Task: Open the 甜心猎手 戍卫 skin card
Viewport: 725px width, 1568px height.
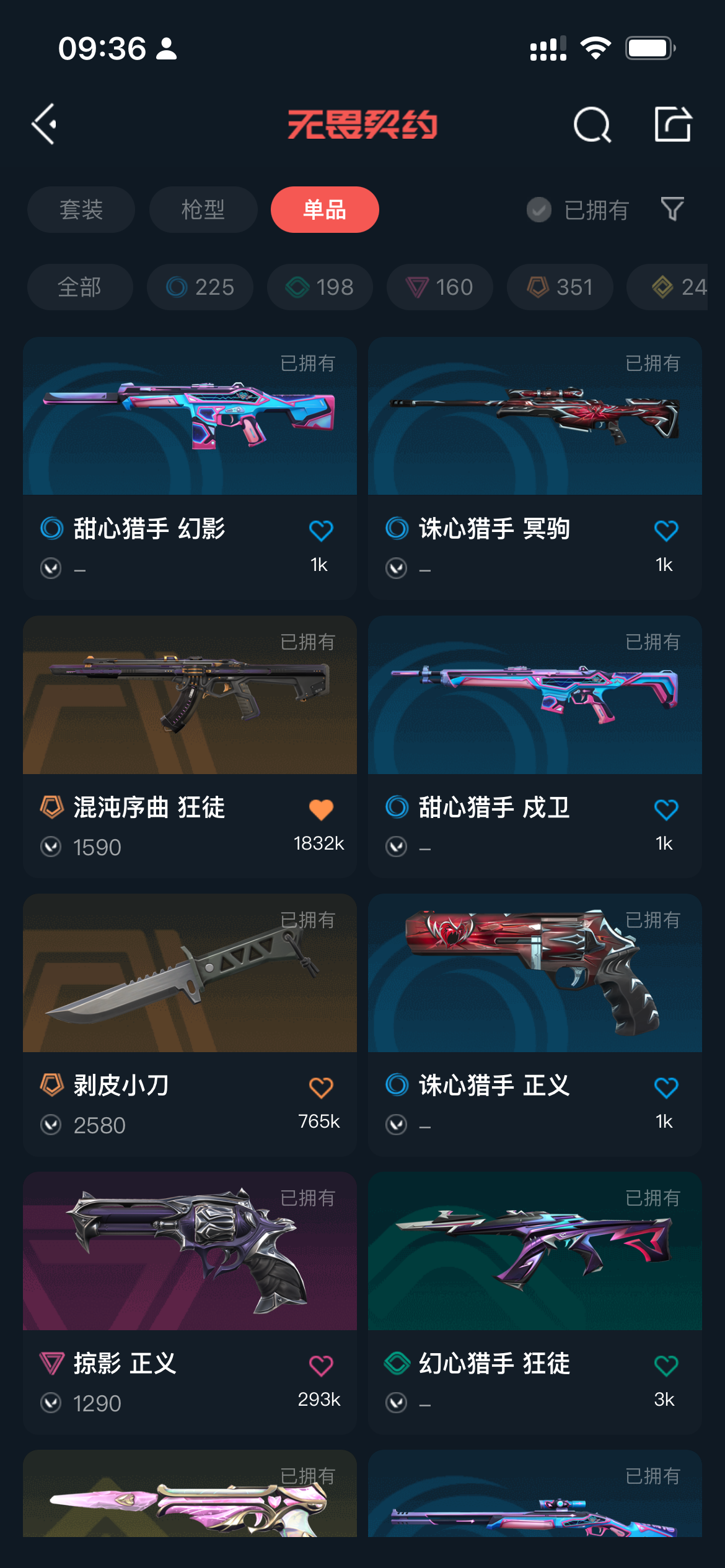Action: tap(535, 712)
